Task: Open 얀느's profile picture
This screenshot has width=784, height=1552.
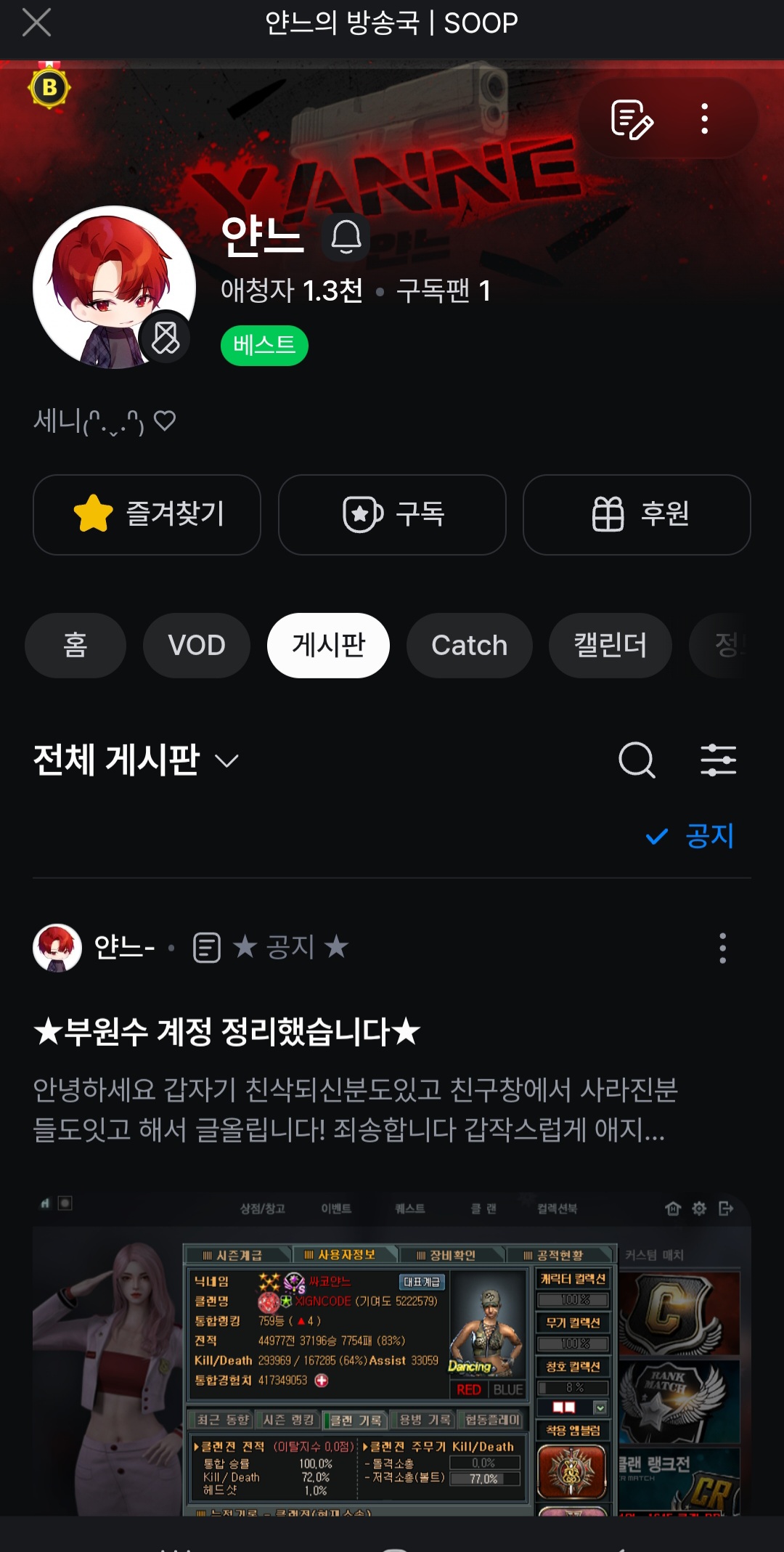Action: coord(114,287)
